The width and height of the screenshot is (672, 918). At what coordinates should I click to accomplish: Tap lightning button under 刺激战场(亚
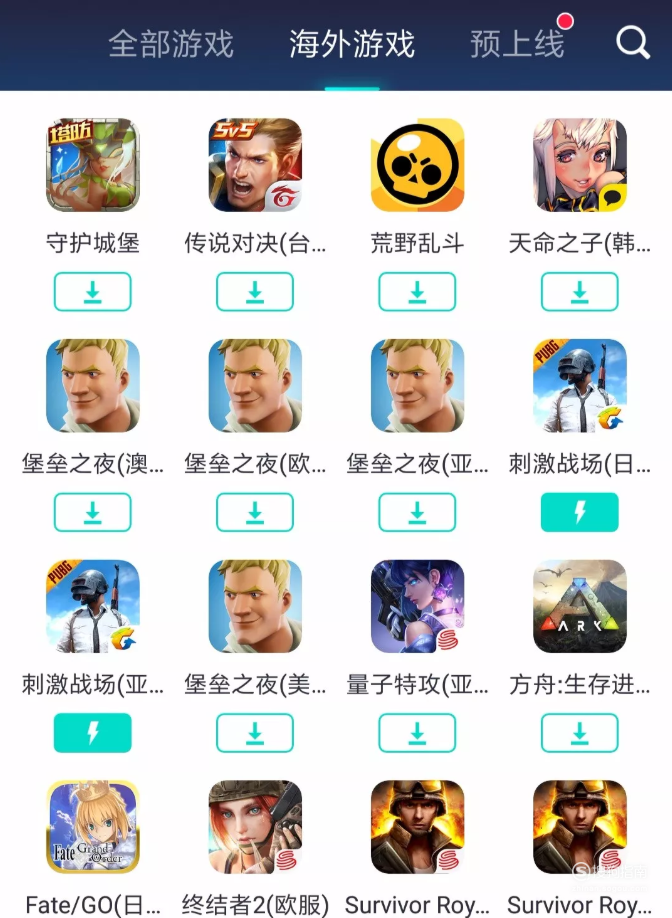[93, 733]
